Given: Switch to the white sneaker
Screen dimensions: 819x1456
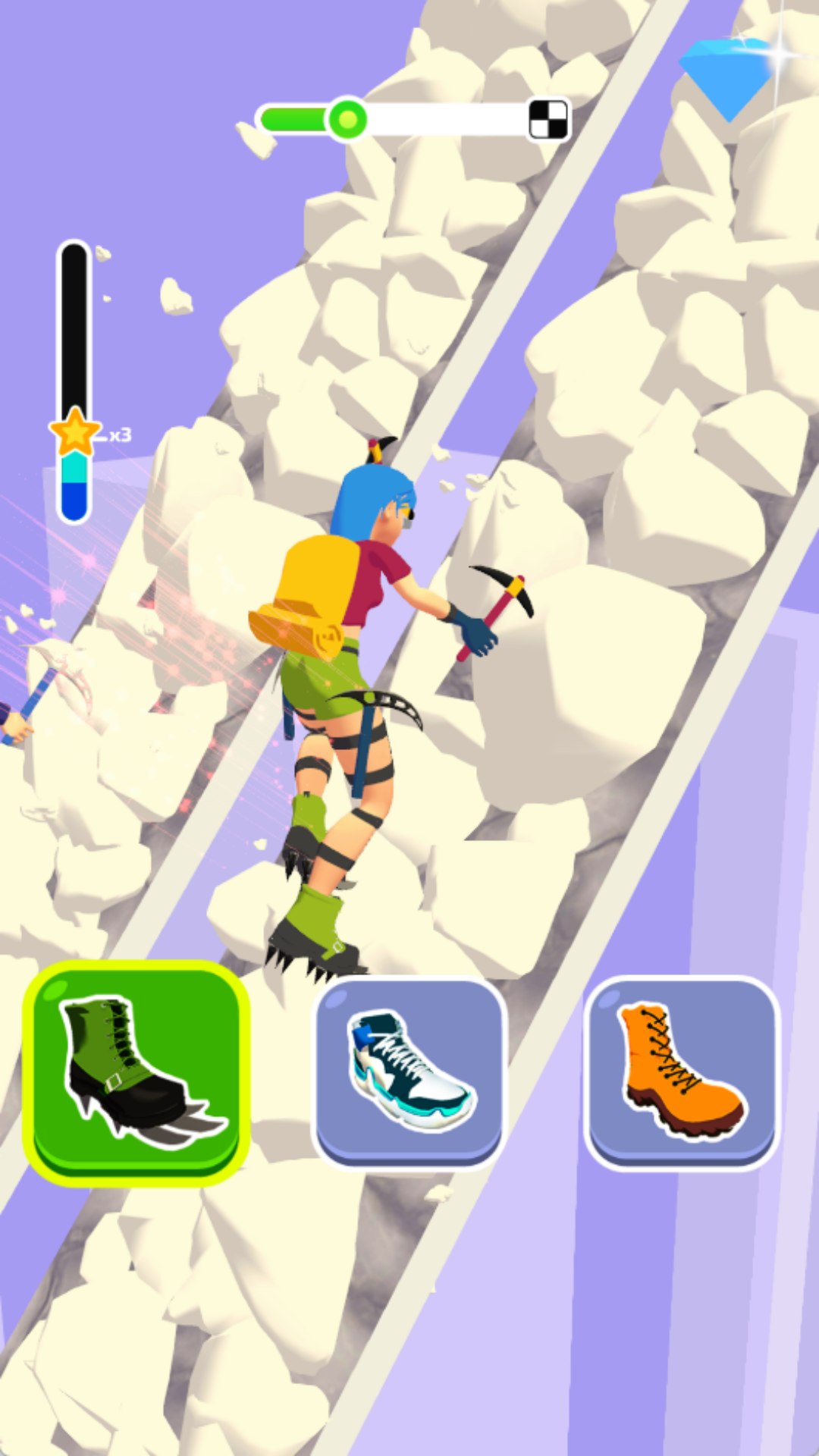Looking at the screenshot, I should click(409, 1071).
